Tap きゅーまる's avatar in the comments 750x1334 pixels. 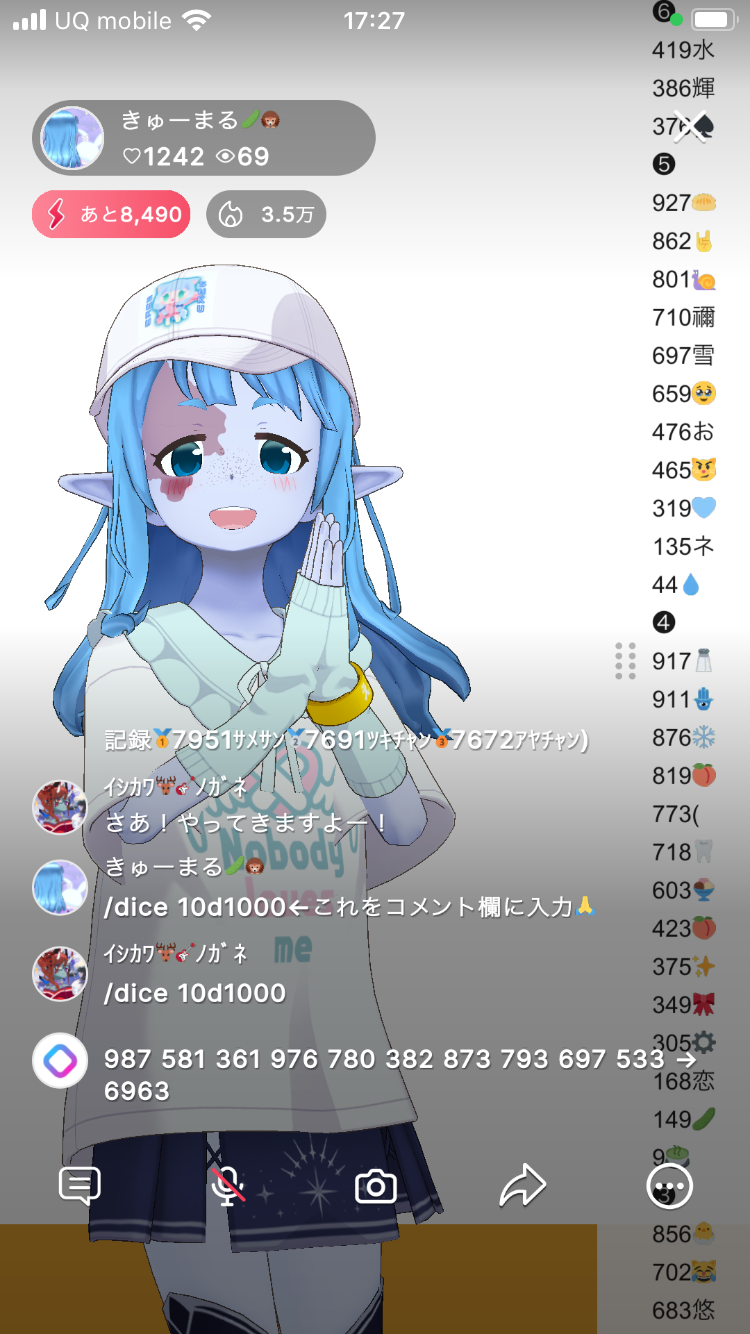[60, 887]
